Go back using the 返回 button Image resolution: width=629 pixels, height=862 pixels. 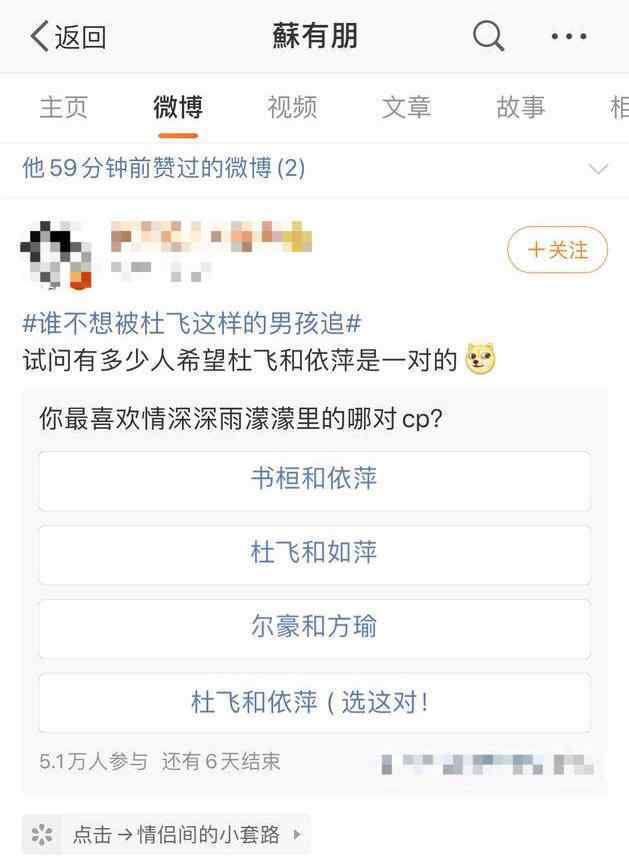(68, 37)
